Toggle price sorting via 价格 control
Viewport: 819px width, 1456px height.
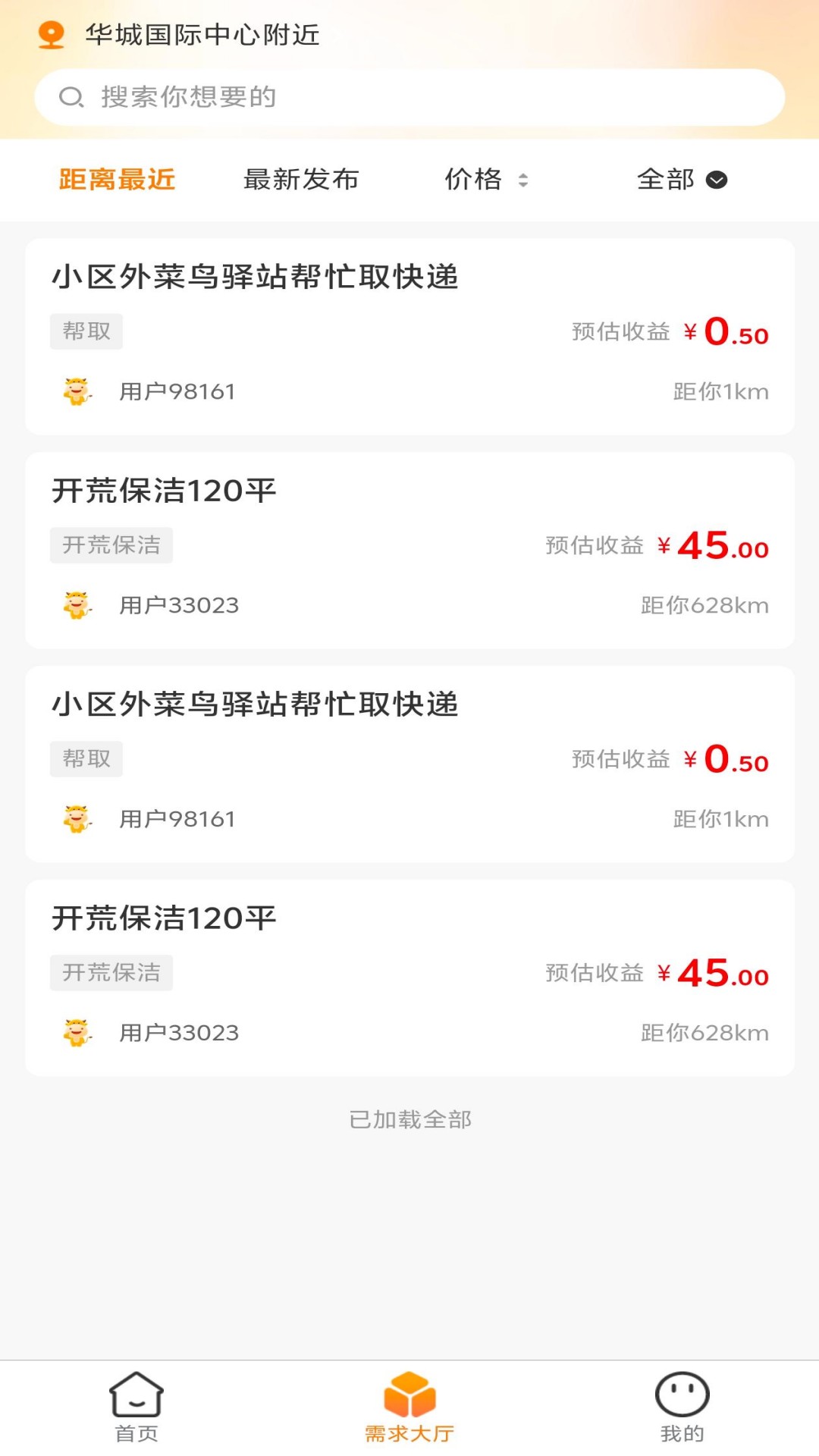485,180
